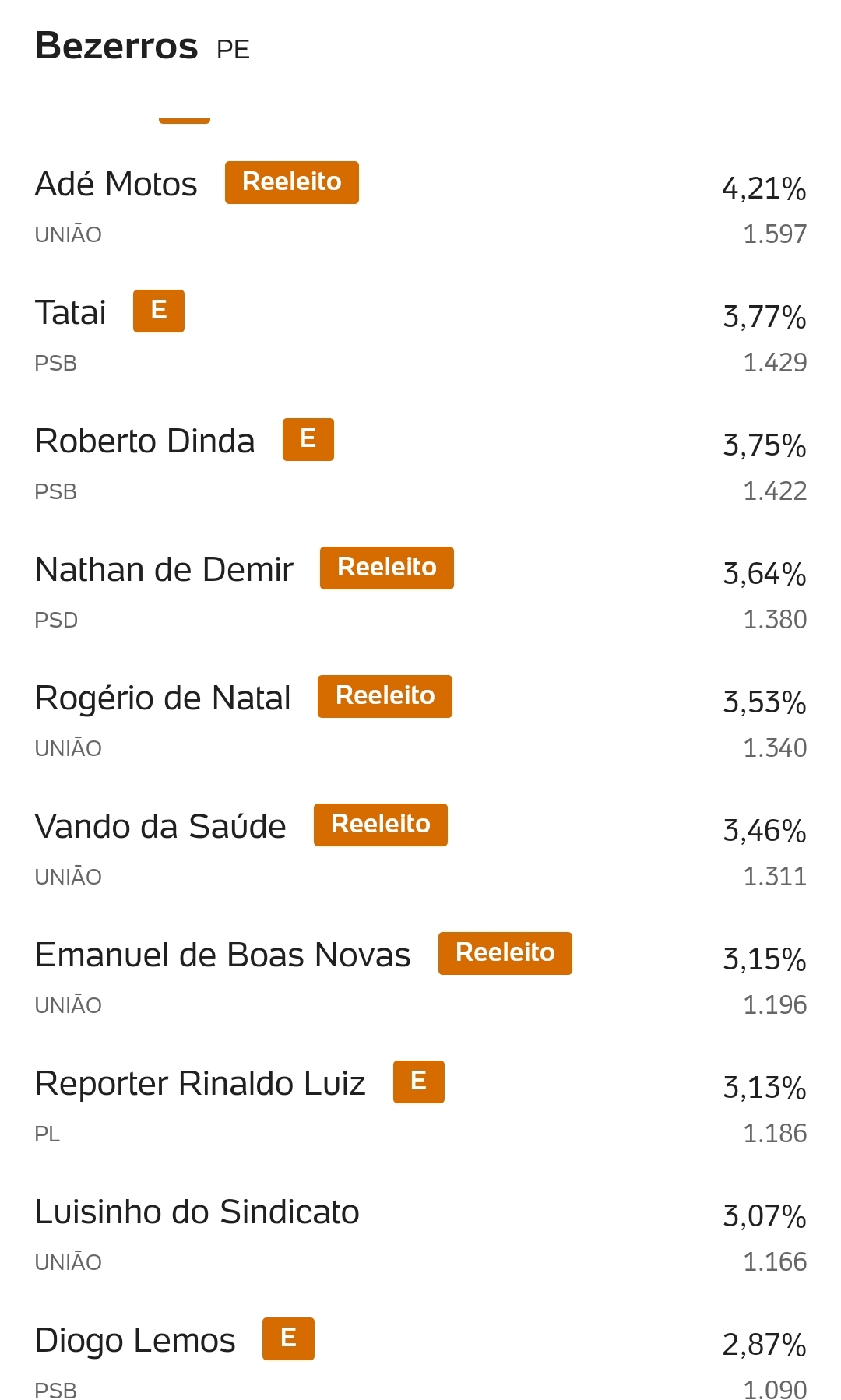Open Vando da Saúde's result
The width and height of the screenshot is (841, 1400).
420,848
